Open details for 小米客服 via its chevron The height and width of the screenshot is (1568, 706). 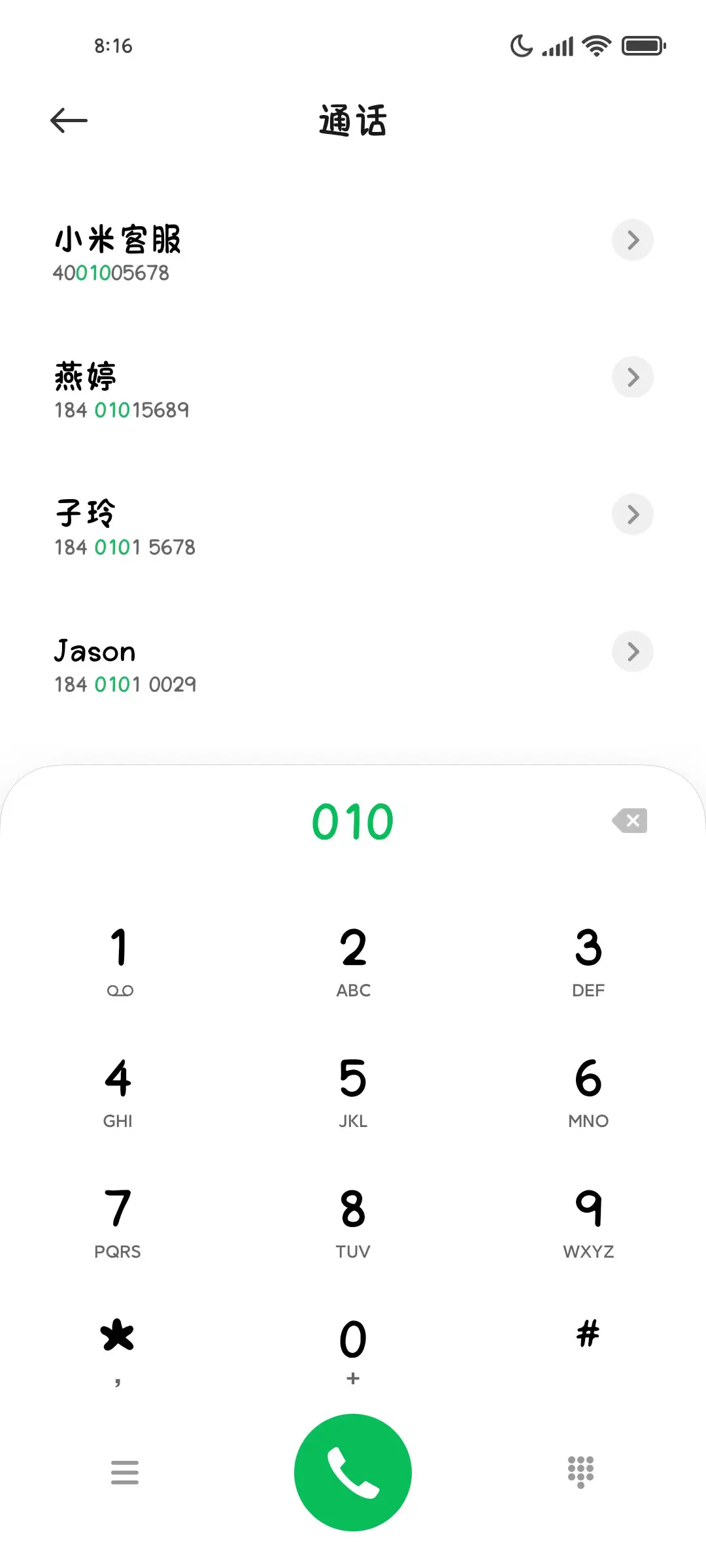click(x=632, y=240)
